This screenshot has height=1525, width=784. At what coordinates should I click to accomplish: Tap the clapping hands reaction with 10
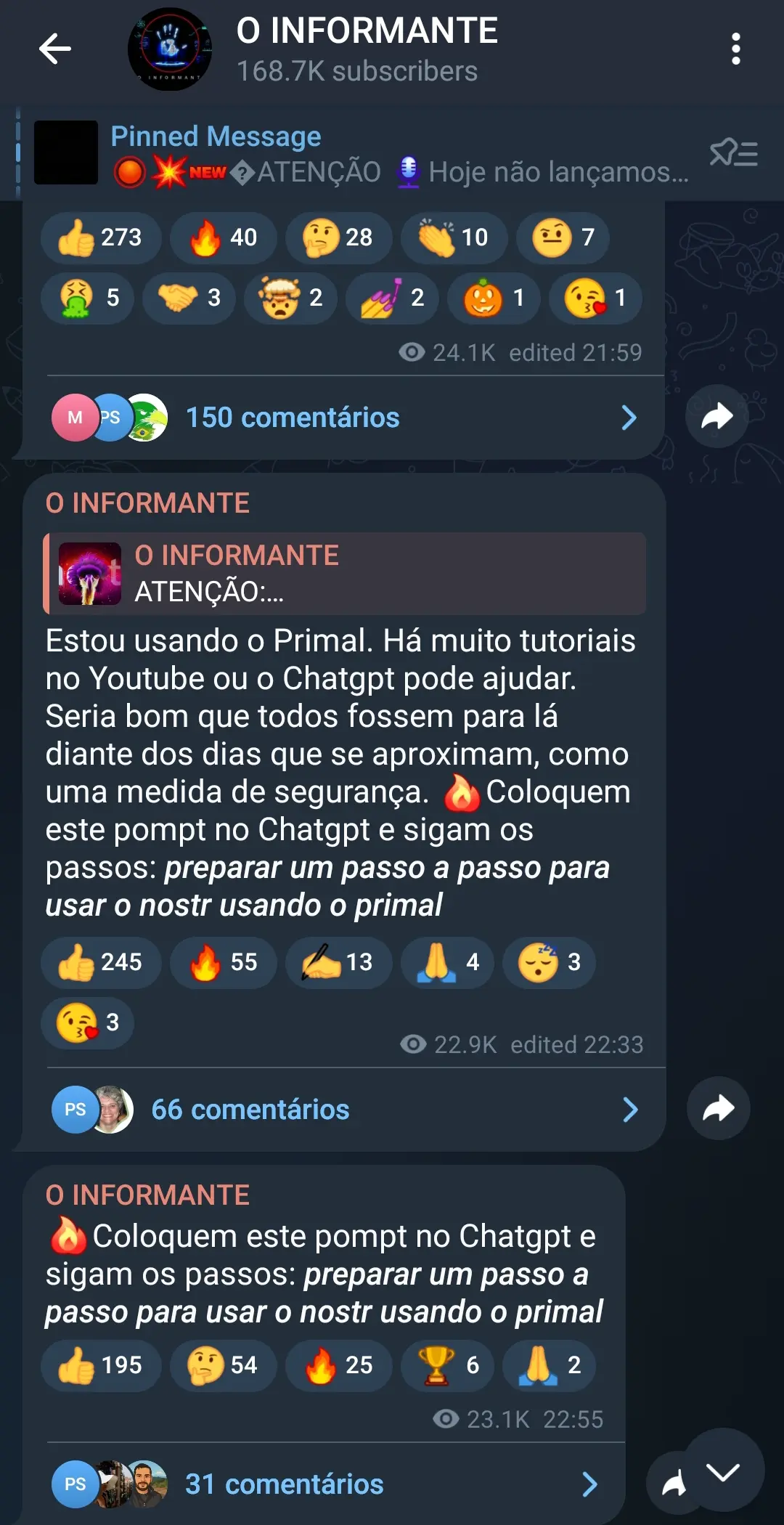[454, 237]
